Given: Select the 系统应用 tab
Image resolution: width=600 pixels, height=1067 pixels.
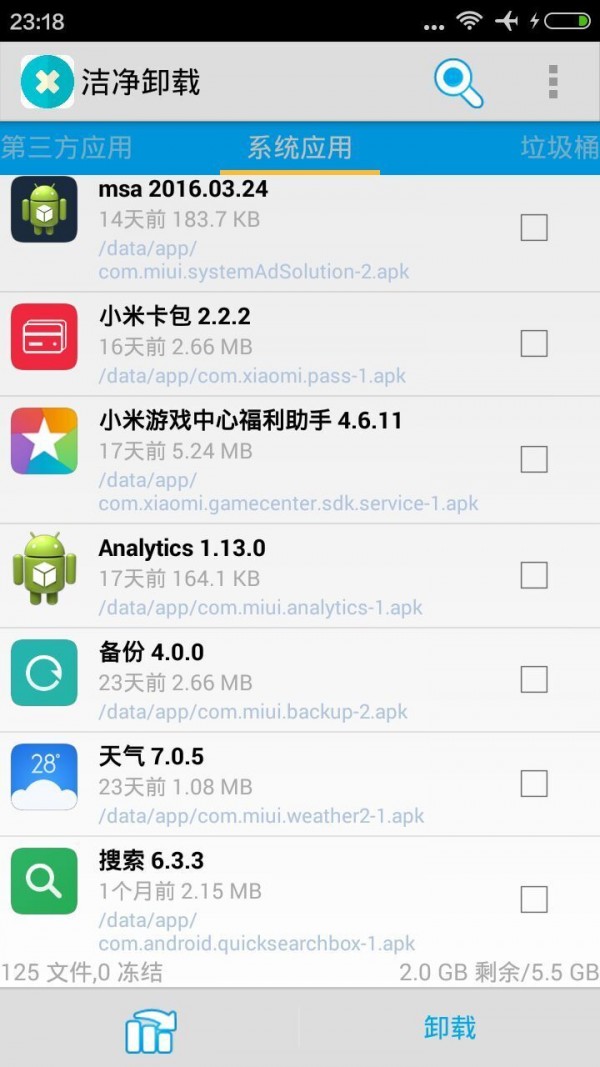Looking at the screenshot, I should click(x=300, y=148).
